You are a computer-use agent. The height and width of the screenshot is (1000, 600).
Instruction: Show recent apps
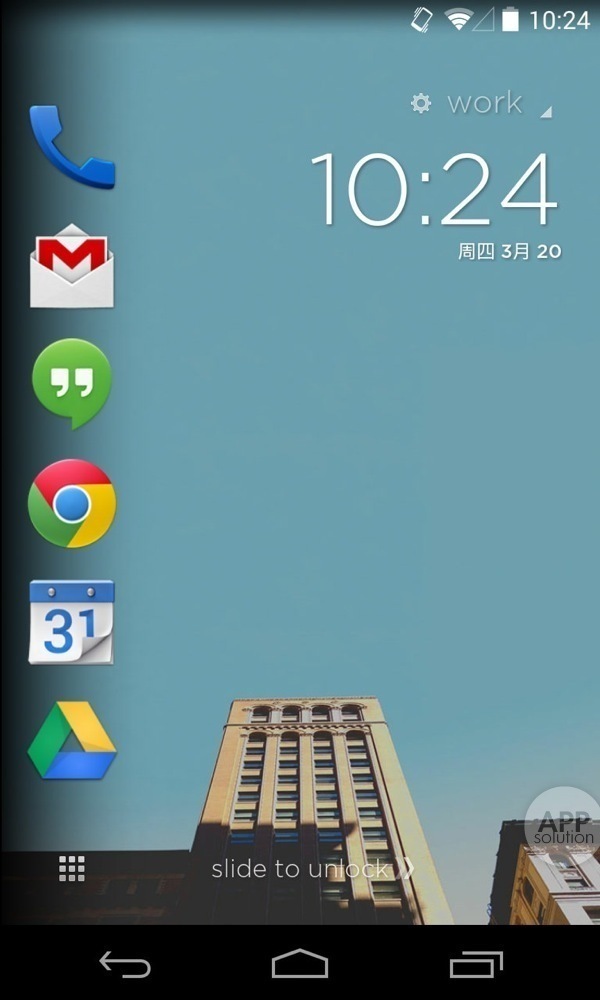pos(476,964)
